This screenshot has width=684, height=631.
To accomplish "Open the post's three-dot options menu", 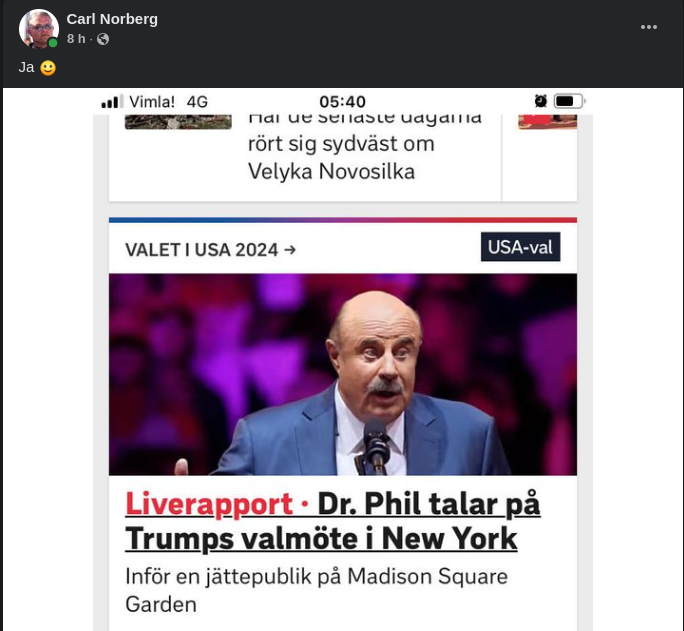I will click(x=649, y=28).
